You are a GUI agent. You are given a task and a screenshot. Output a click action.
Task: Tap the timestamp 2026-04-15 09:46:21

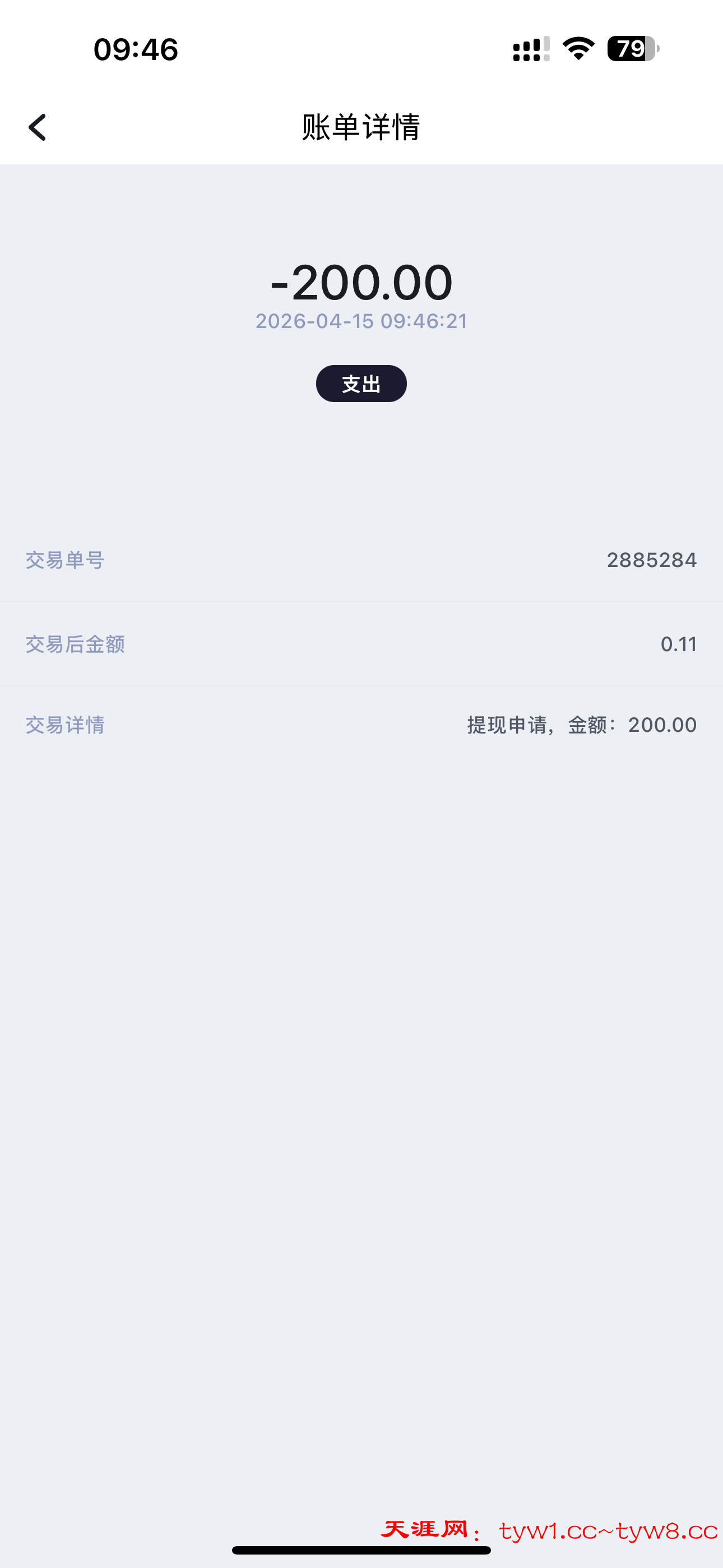click(361, 321)
